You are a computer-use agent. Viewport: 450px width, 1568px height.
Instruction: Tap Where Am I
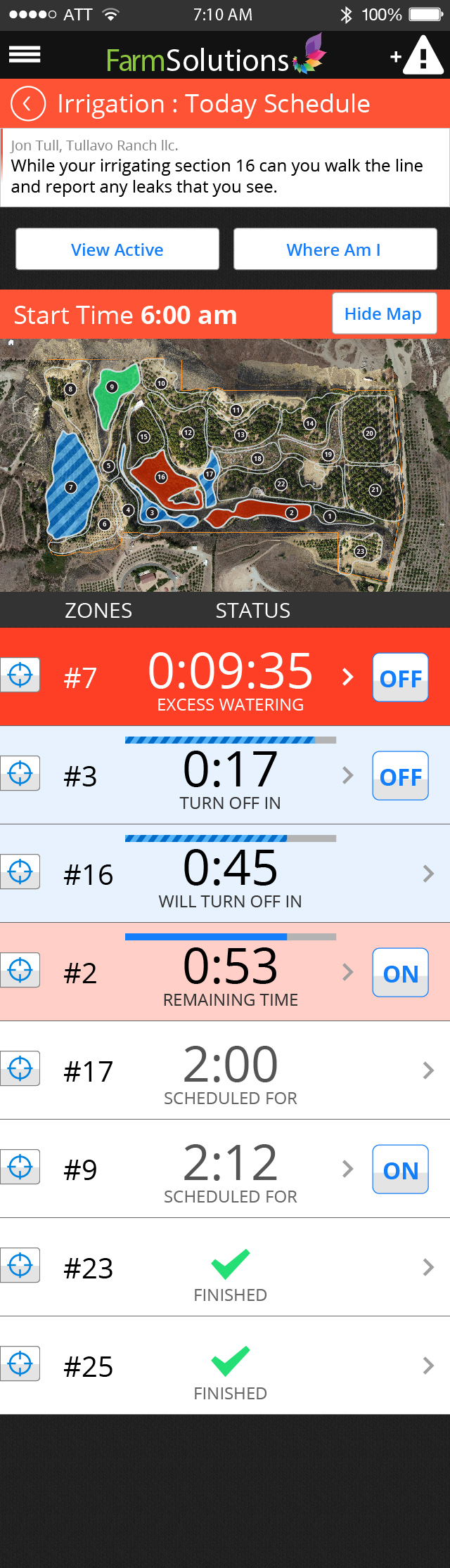coord(335,250)
